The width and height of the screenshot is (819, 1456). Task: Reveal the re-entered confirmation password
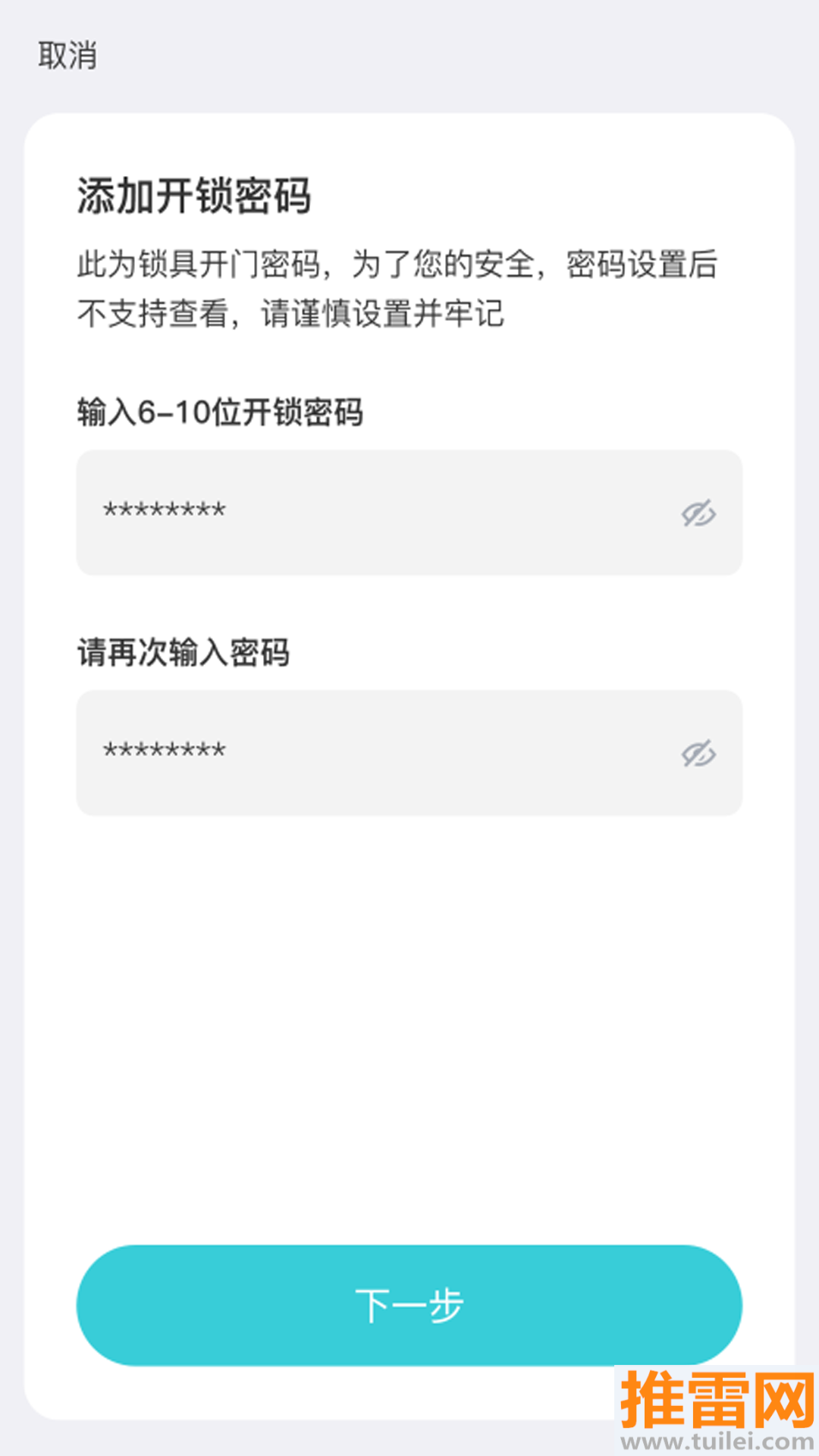[x=698, y=754]
